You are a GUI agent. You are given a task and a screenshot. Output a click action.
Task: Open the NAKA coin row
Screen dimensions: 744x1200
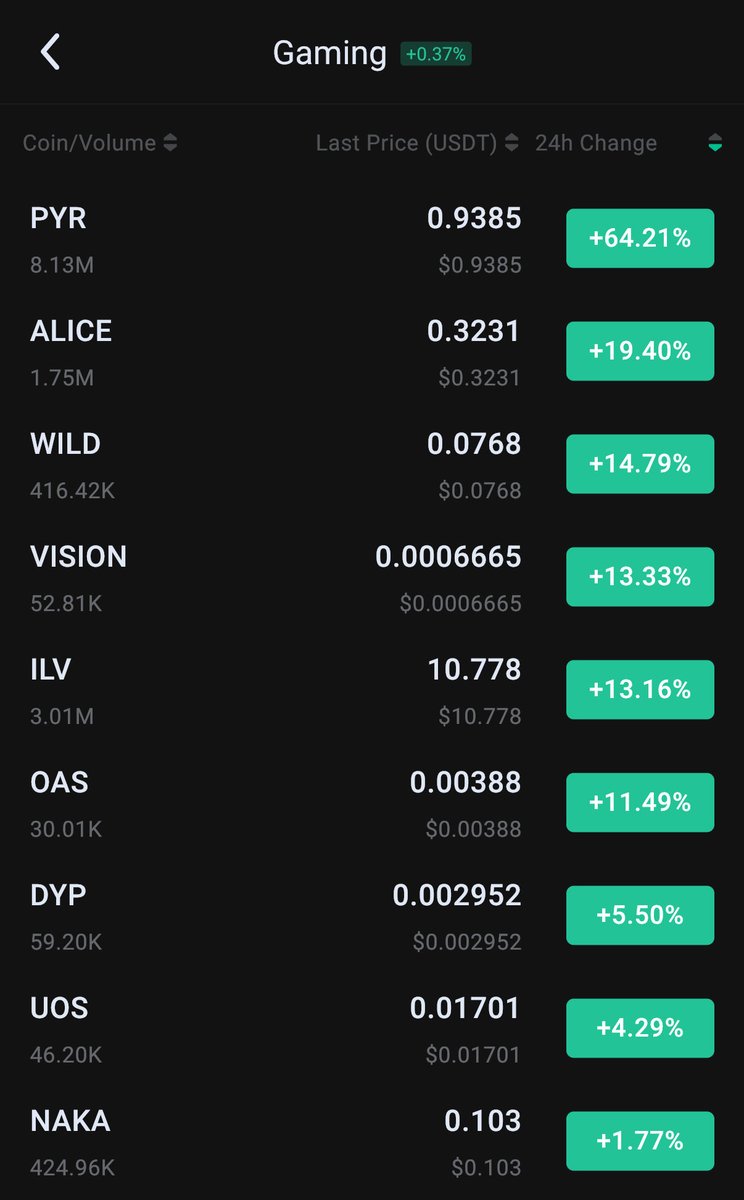click(372, 1142)
